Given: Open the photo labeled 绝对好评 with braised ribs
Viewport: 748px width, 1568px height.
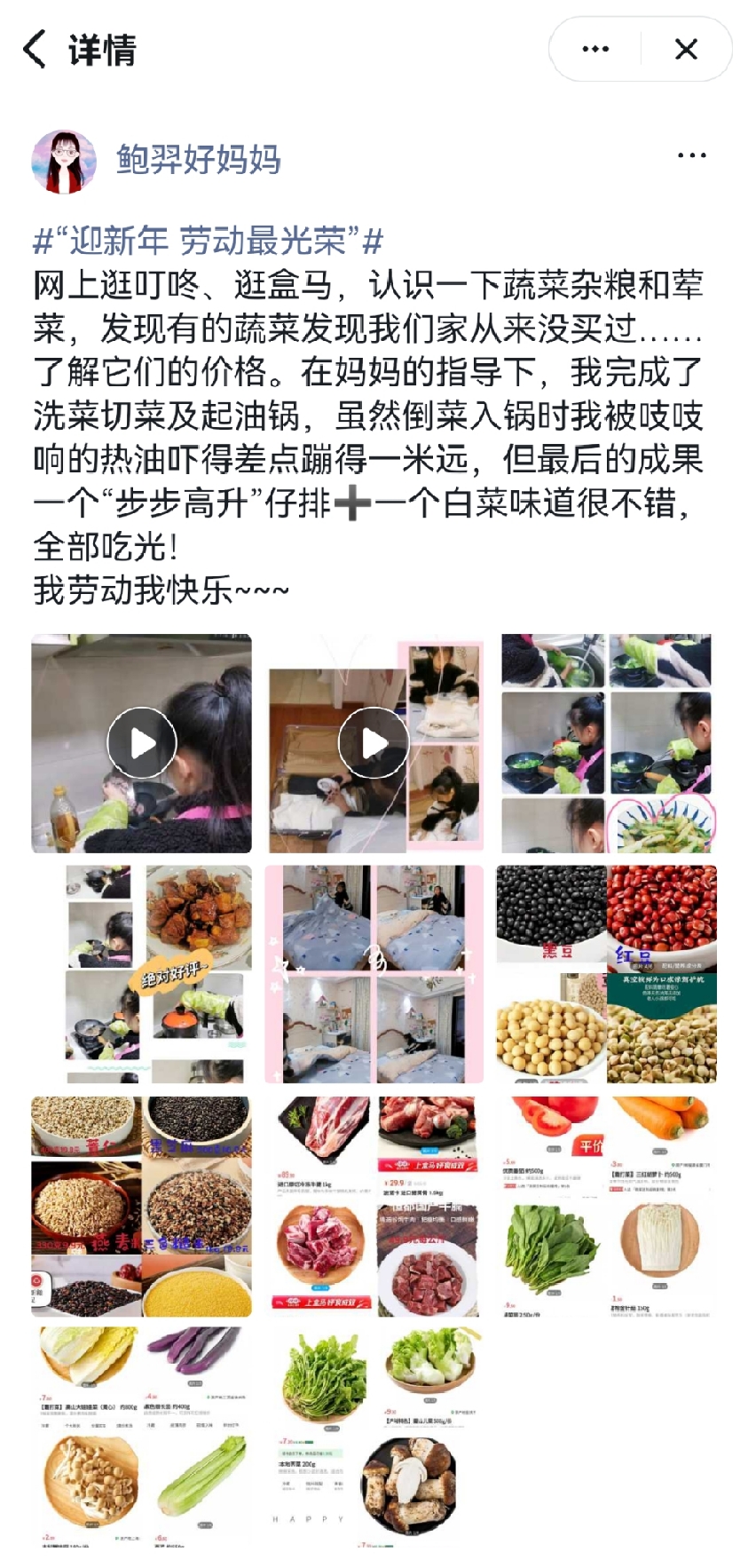Looking at the screenshot, I should 142,974.
